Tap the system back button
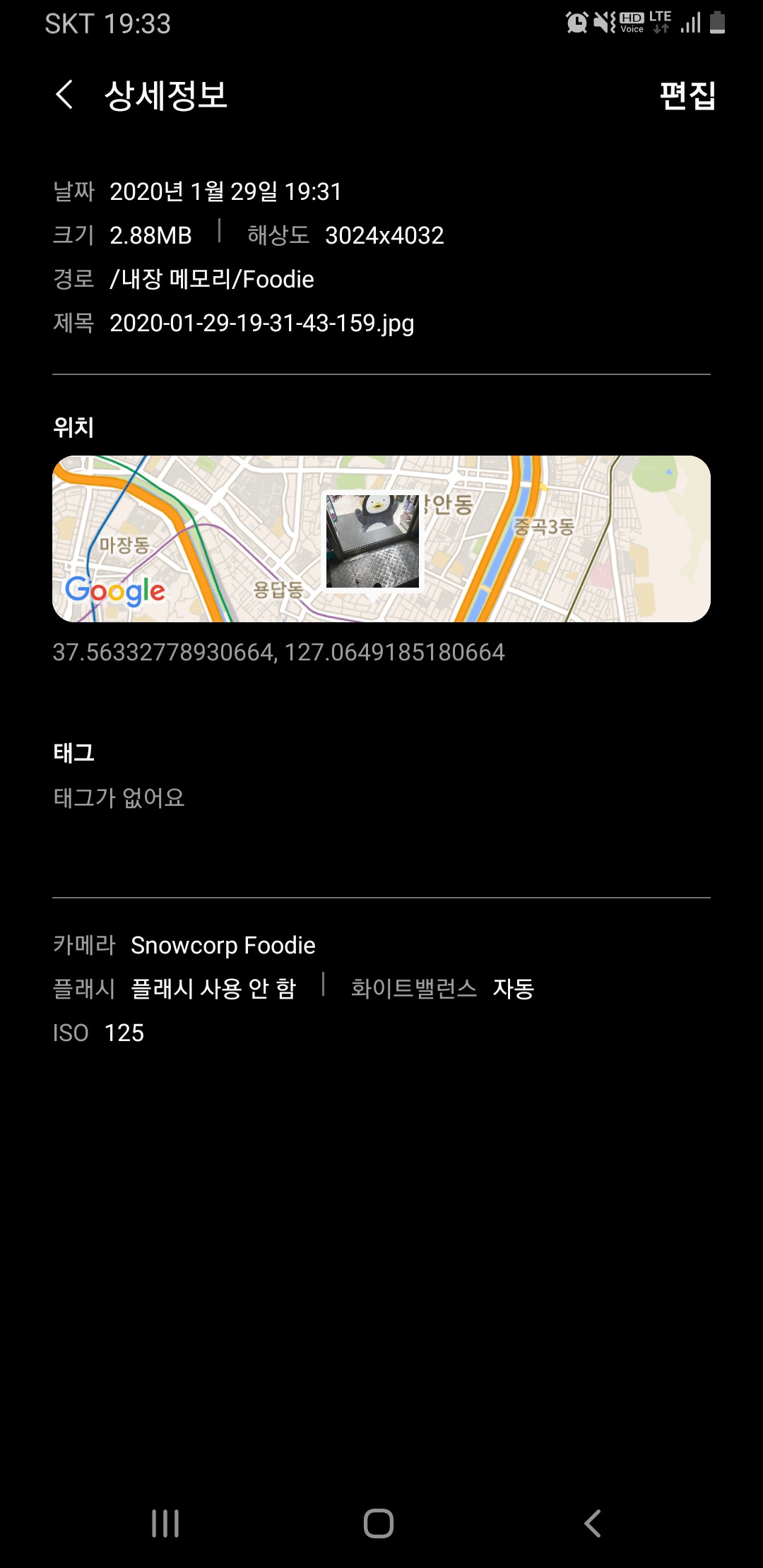Image resolution: width=763 pixels, height=1568 pixels. point(593,1523)
